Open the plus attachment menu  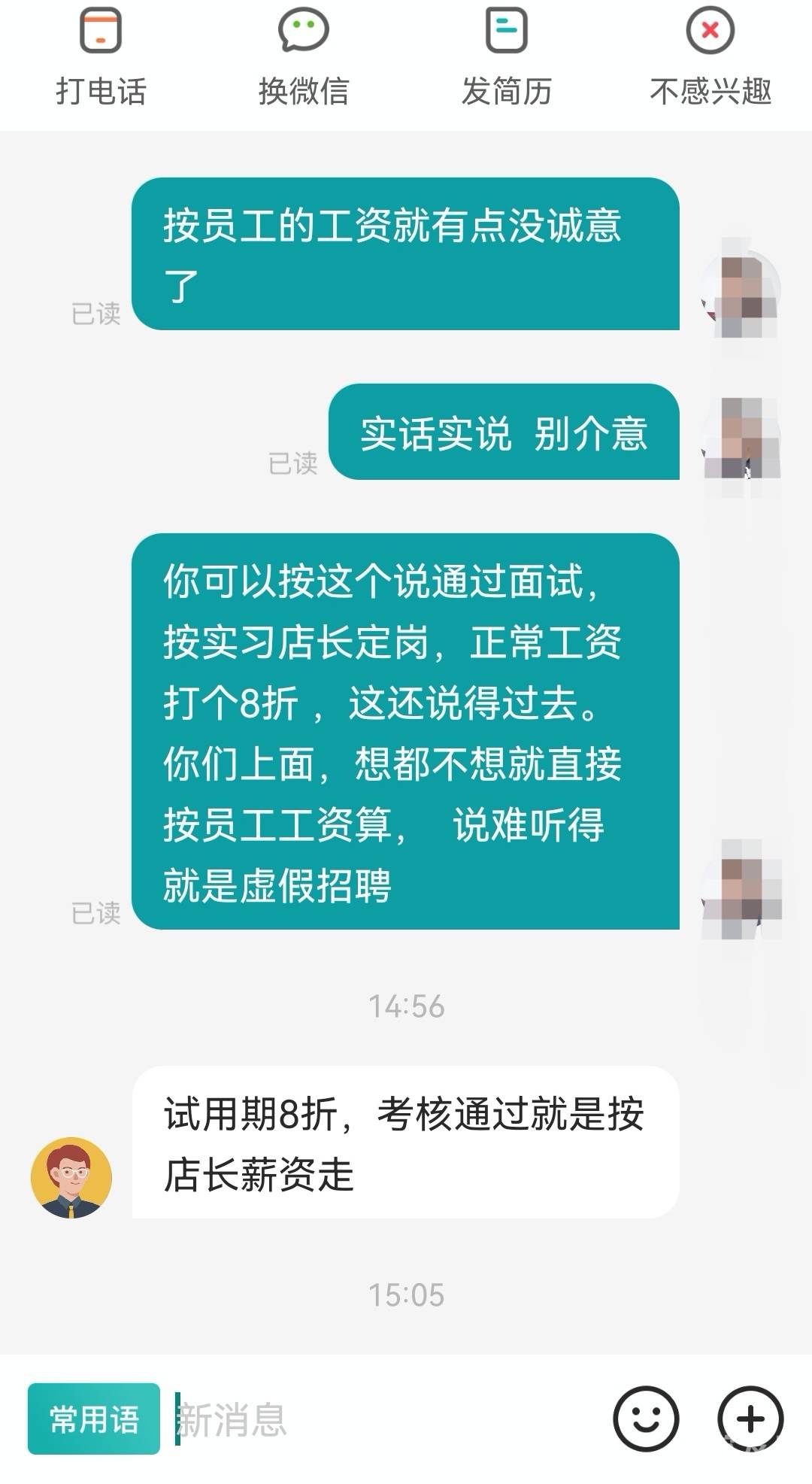coord(750,1419)
